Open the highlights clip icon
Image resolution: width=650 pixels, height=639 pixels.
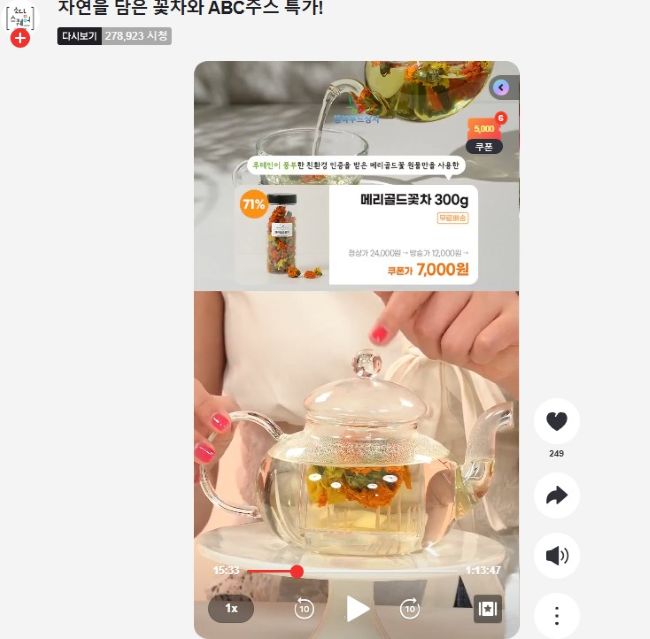pos(487,608)
